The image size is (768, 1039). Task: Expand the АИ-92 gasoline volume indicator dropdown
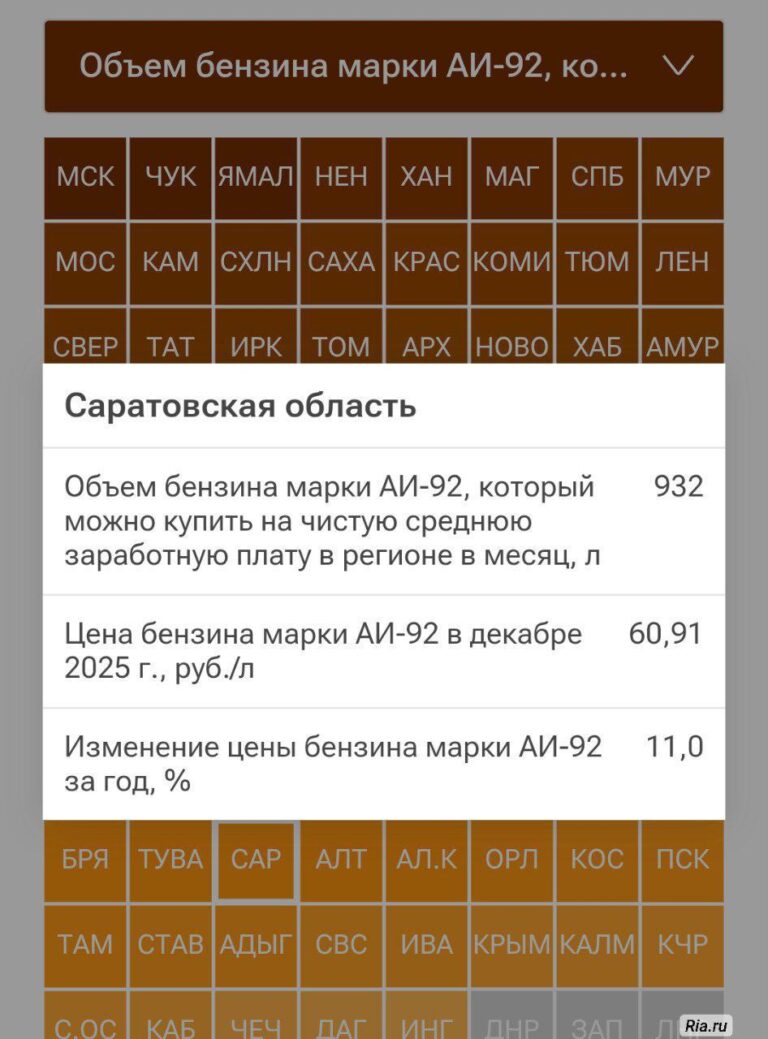pyautogui.click(x=383, y=67)
